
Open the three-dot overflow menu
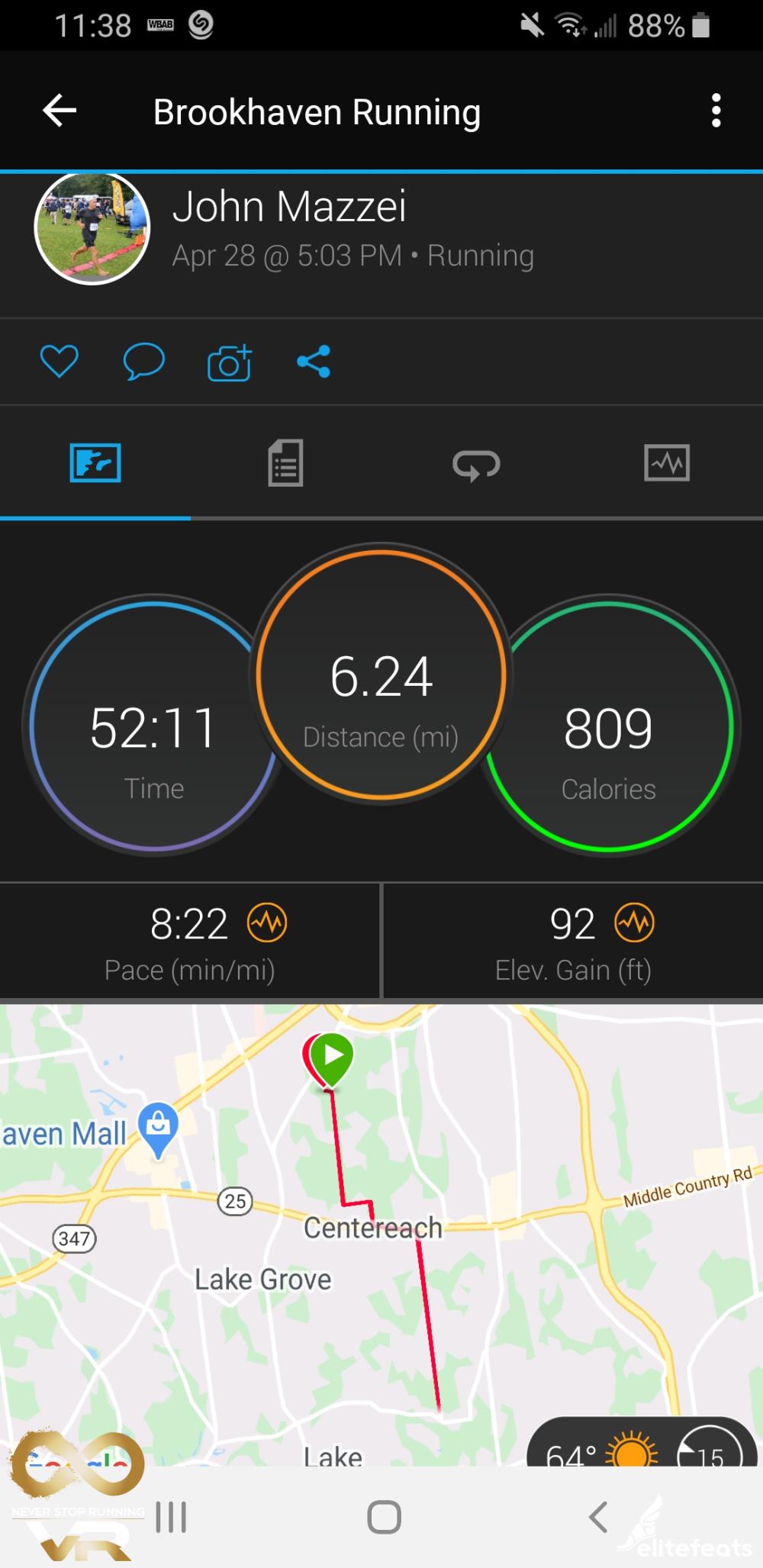[x=715, y=111]
